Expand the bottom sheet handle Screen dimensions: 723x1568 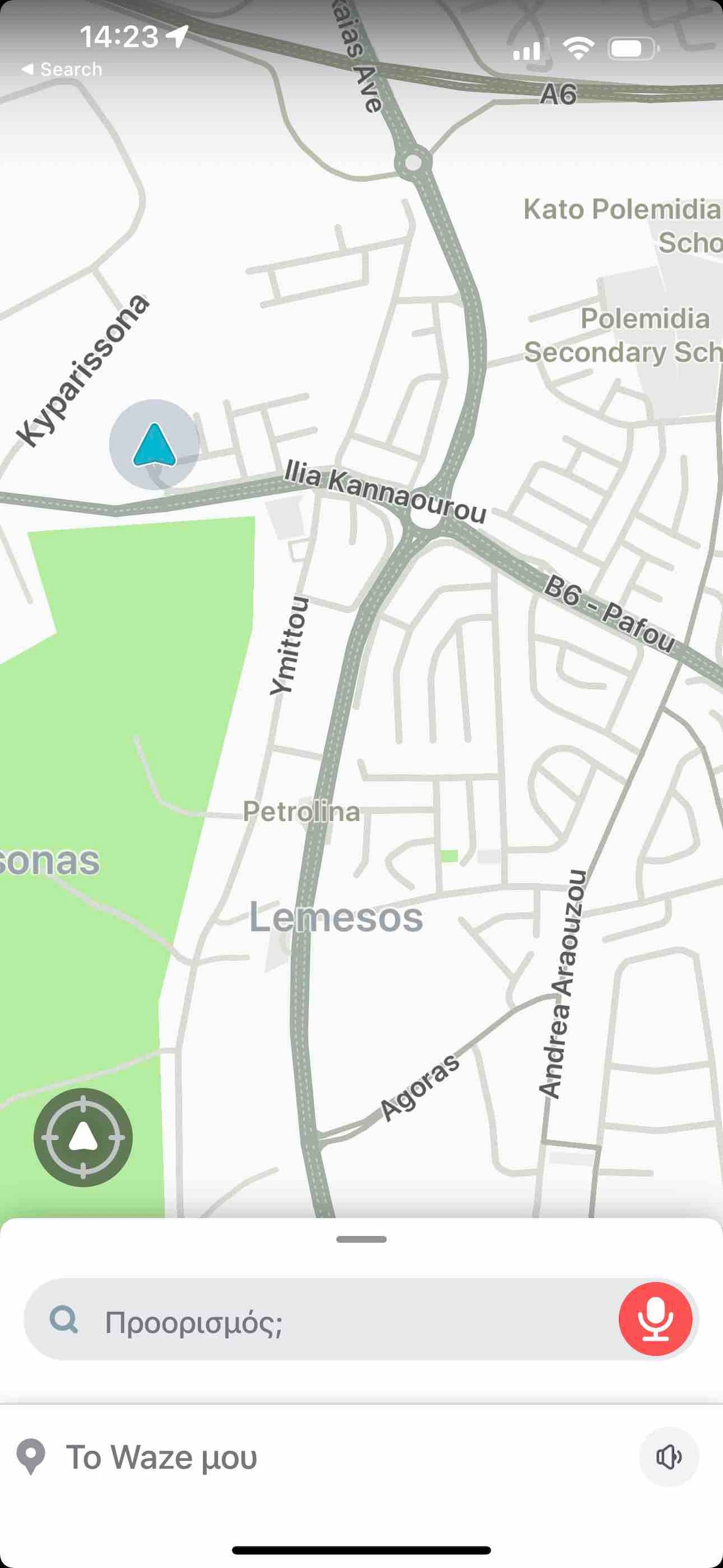coord(361,1239)
